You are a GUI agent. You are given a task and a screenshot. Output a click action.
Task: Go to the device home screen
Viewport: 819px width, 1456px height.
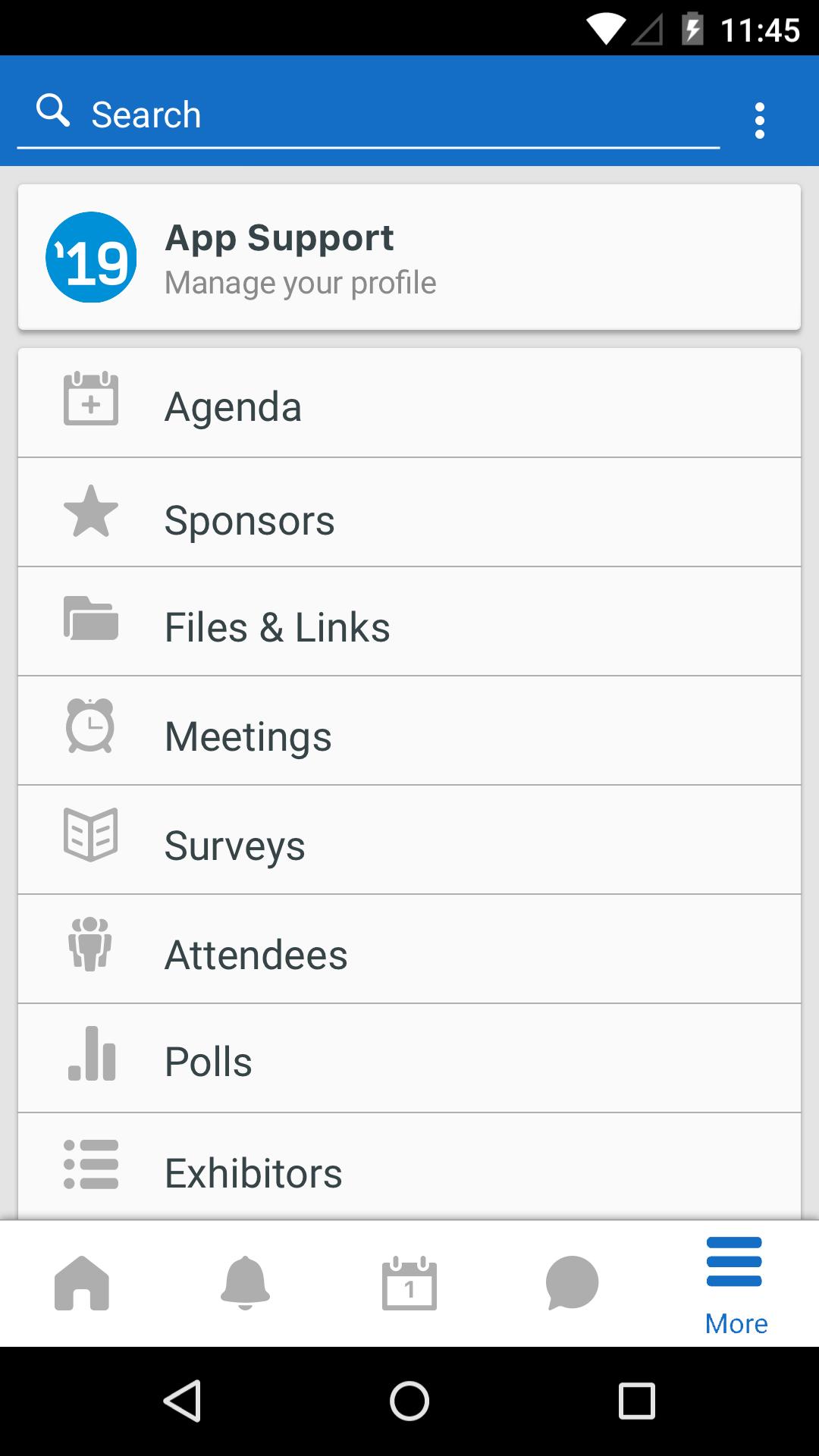pos(409,1401)
